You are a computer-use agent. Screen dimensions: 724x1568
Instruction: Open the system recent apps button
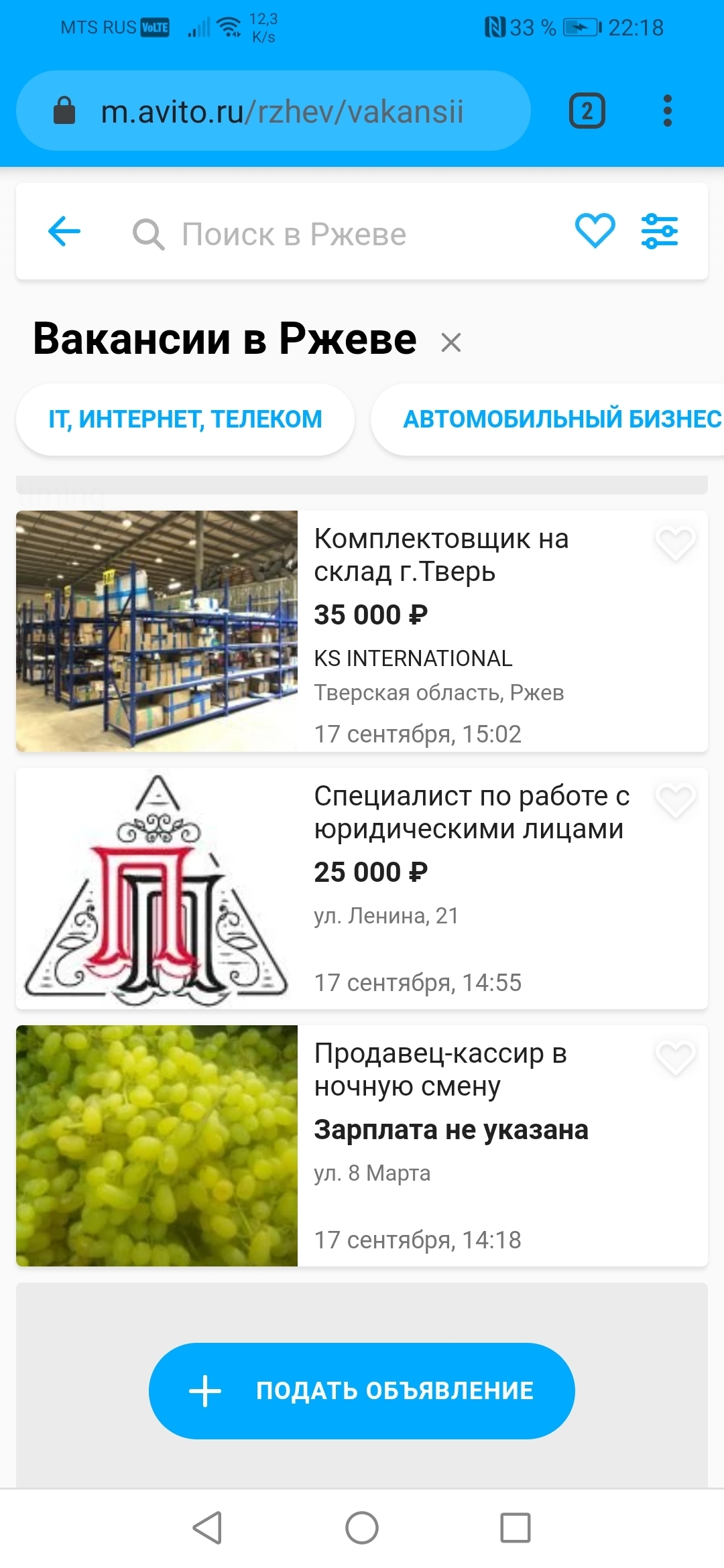pos(516,1528)
